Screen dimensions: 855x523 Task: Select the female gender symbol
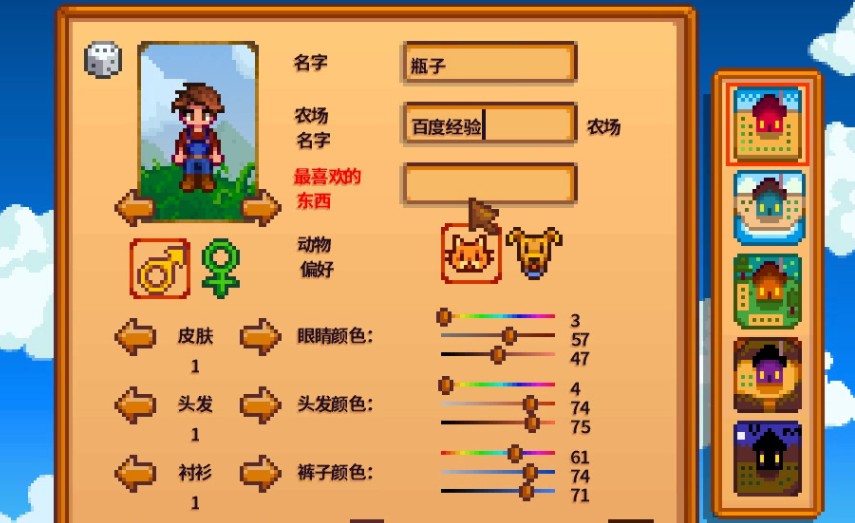tap(221, 267)
